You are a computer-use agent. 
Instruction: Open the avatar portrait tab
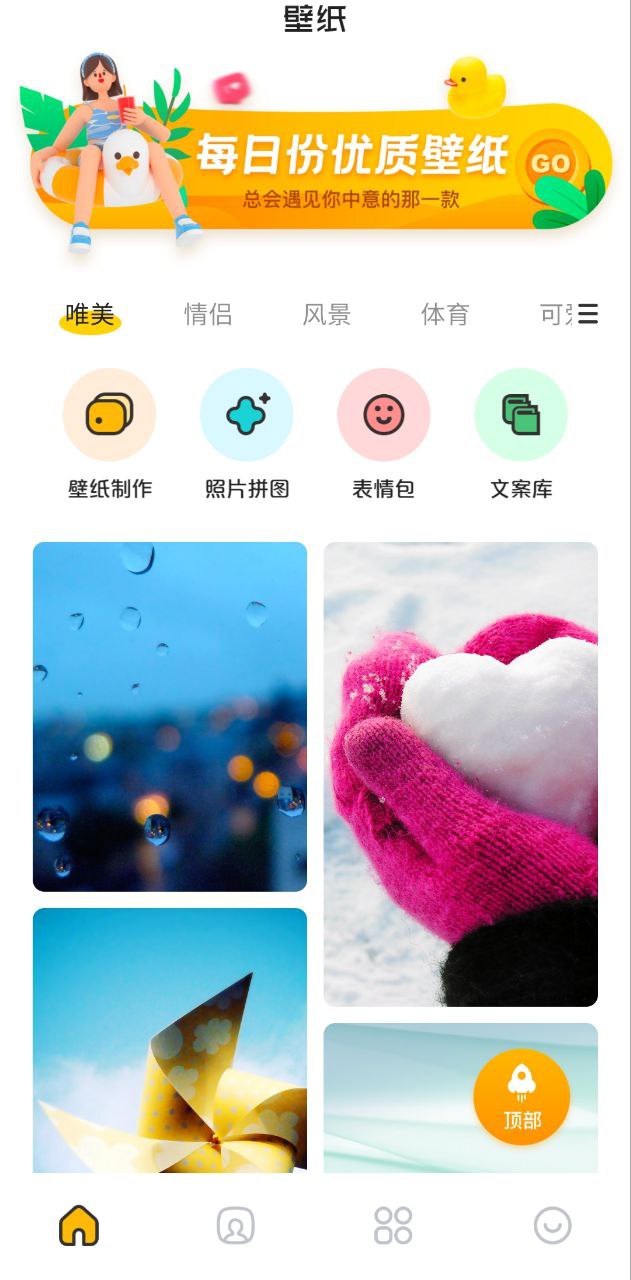tap(236, 1225)
